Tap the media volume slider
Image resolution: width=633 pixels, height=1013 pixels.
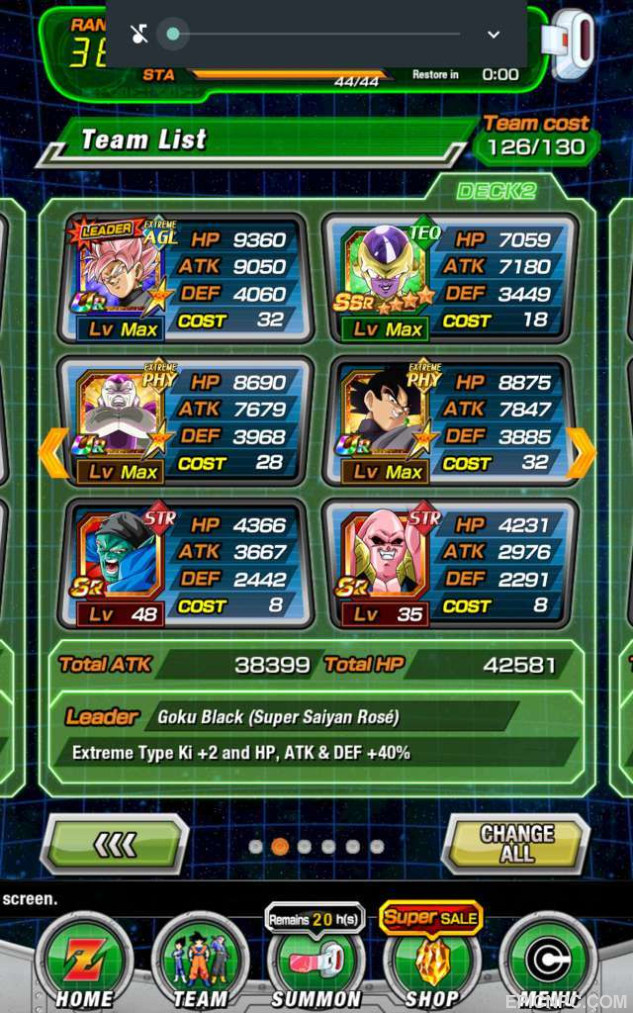tap(315, 34)
